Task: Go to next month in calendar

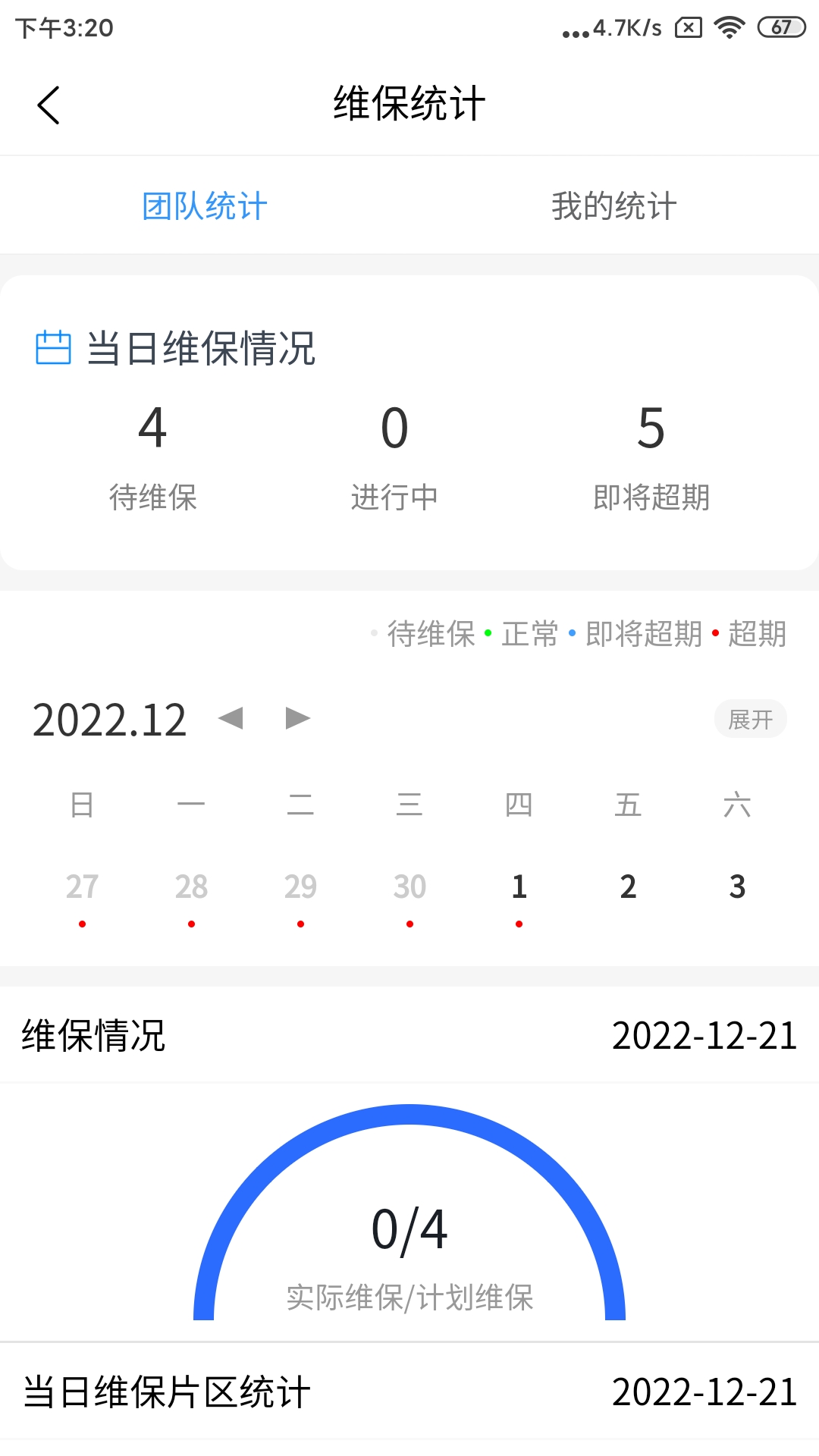Action: (x=297, y=718)
